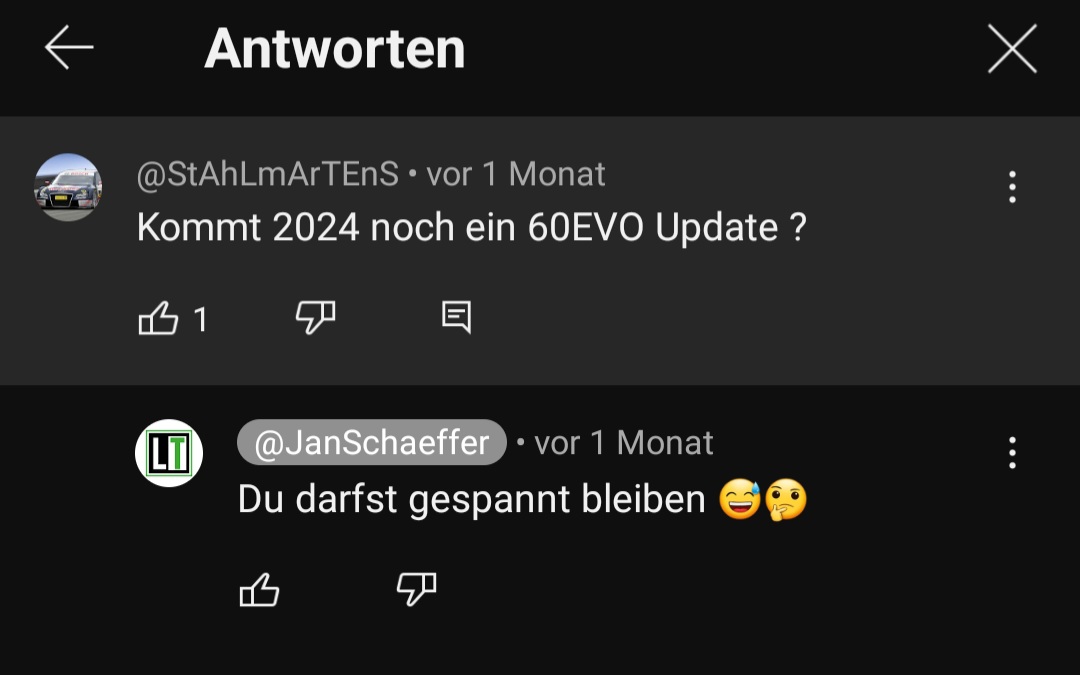Open overflow menu on JanSchaeffer's reply
This screenshot has height=675, width=1080.
(1012, 453)
